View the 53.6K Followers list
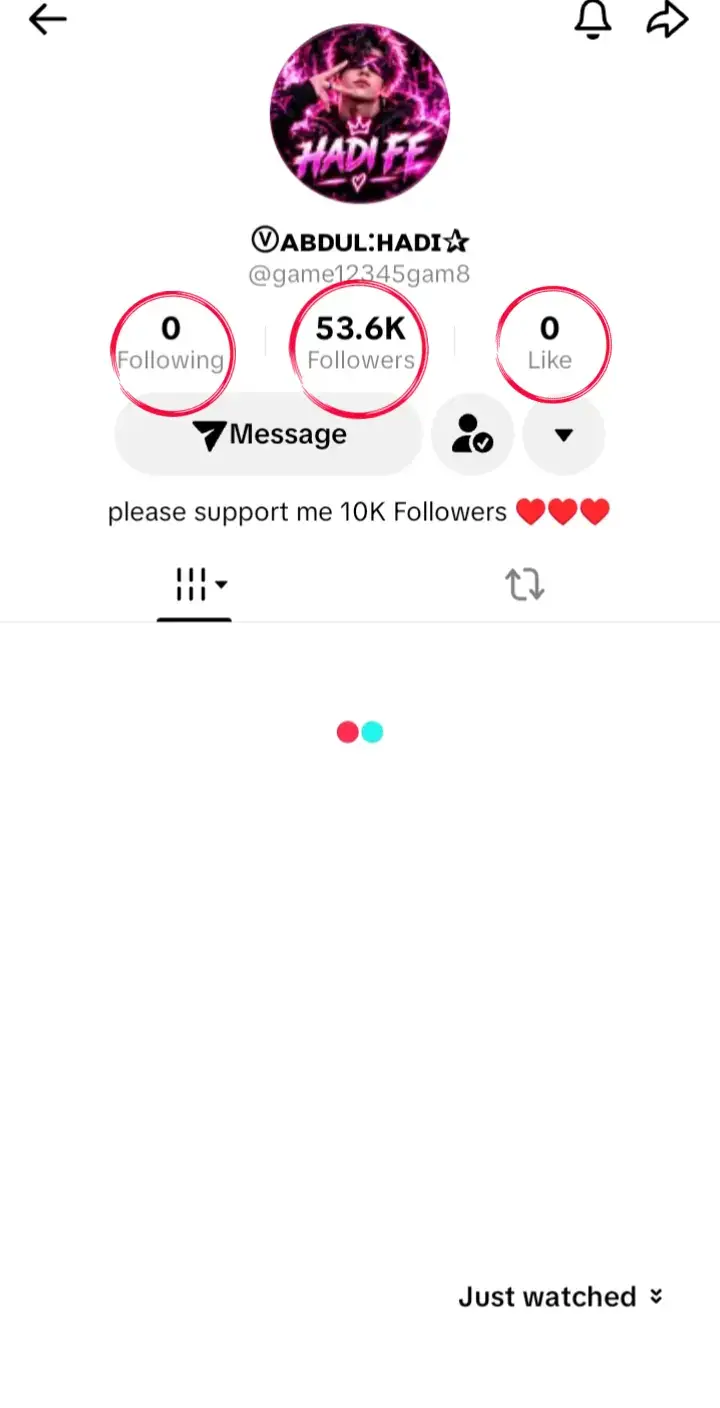The height and width of the screenshot is (1408, 720). click(360, 344)
